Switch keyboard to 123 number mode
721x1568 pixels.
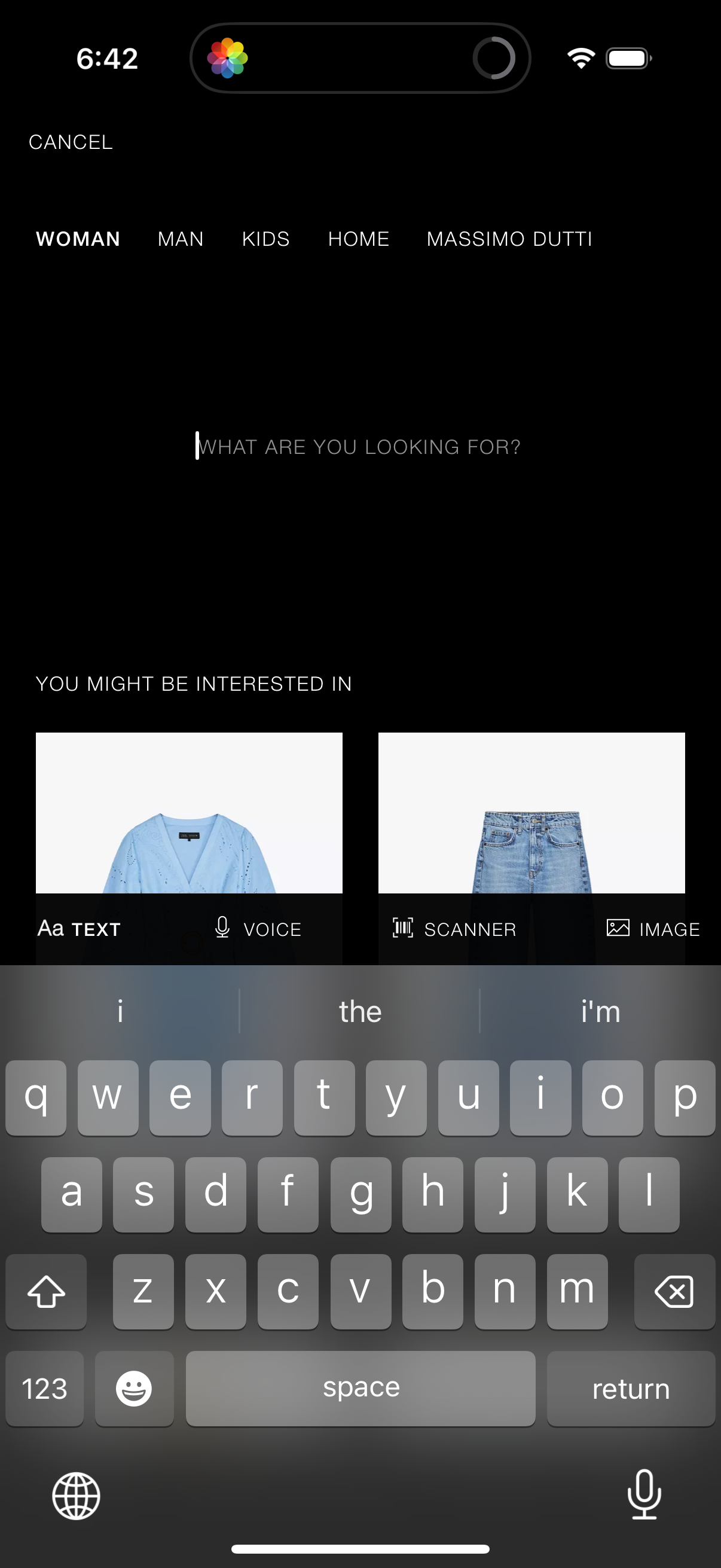[44, 1389]
